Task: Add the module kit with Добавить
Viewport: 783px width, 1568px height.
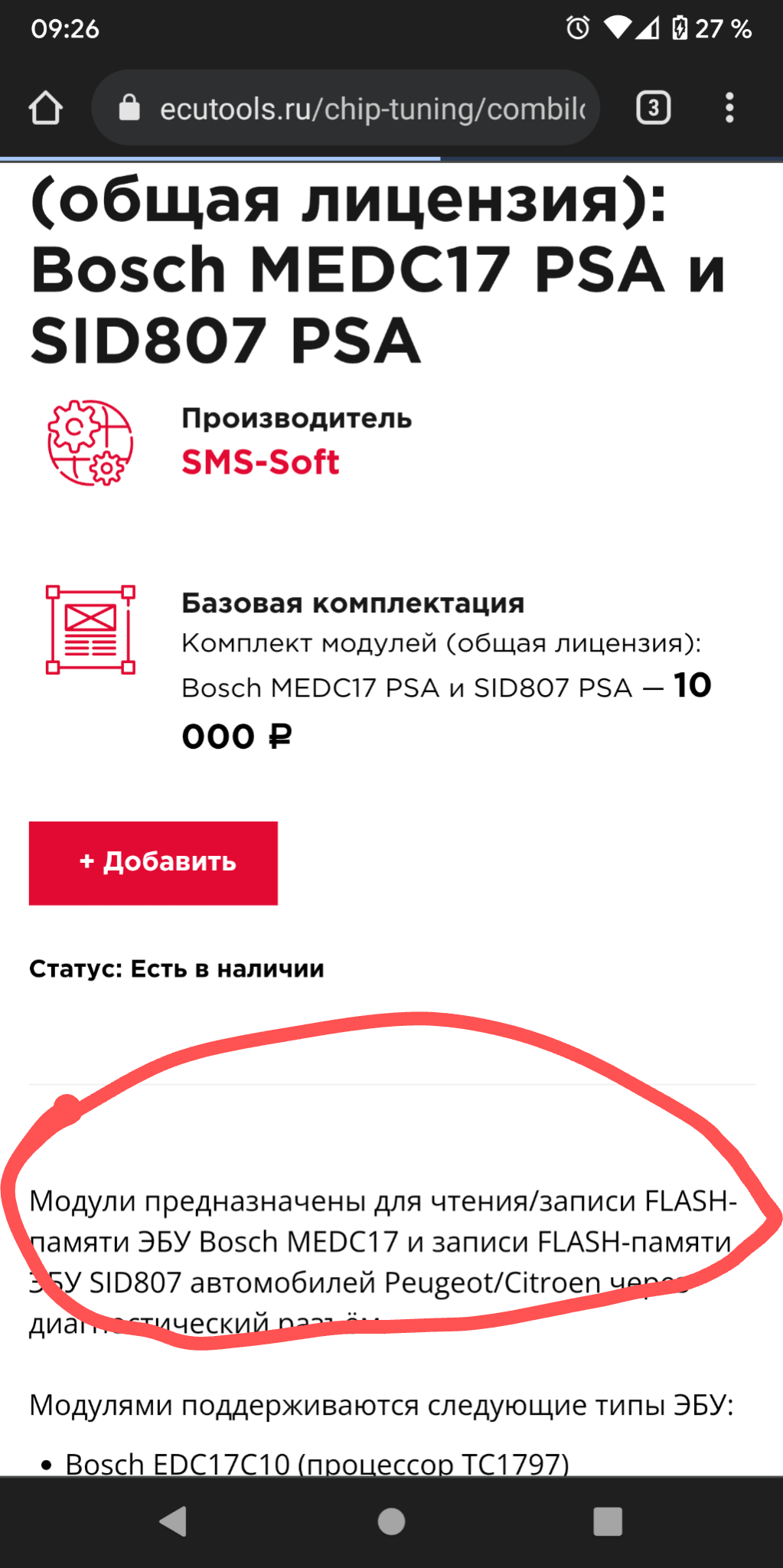Action: click(153, 863)
